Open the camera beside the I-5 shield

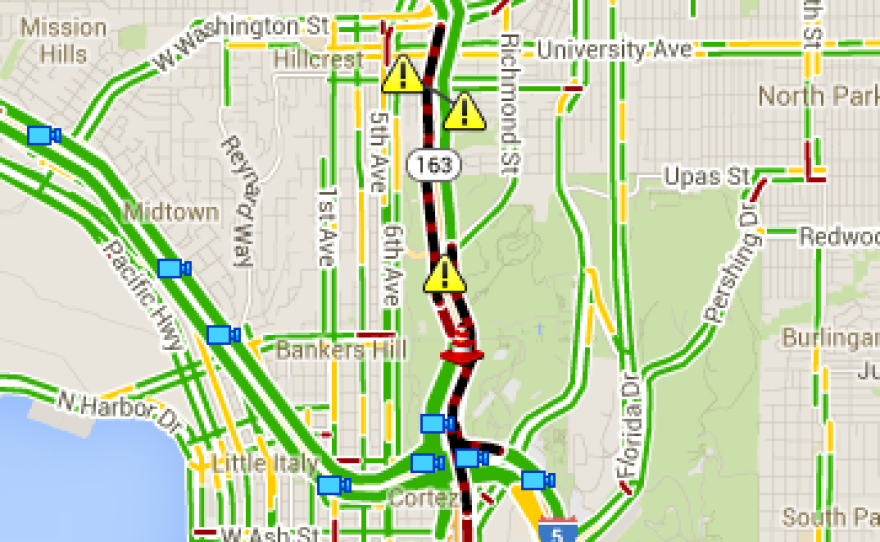537,480
